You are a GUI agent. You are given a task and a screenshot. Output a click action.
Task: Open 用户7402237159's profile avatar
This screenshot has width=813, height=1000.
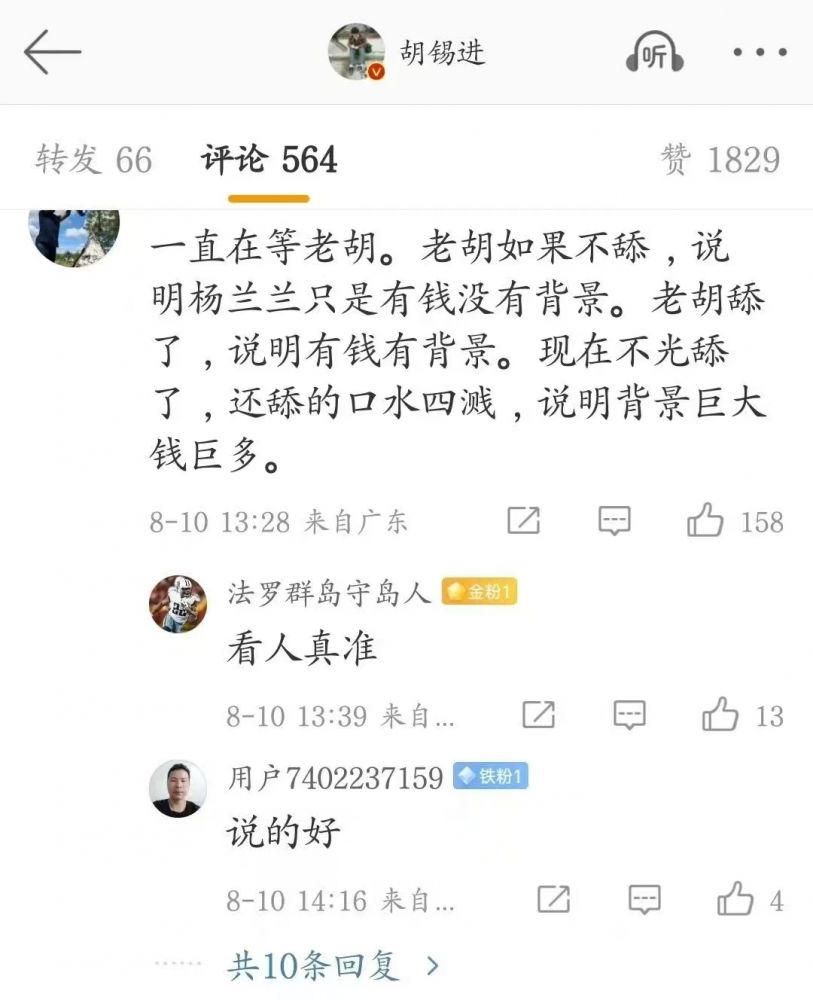[x=178, y=788]
